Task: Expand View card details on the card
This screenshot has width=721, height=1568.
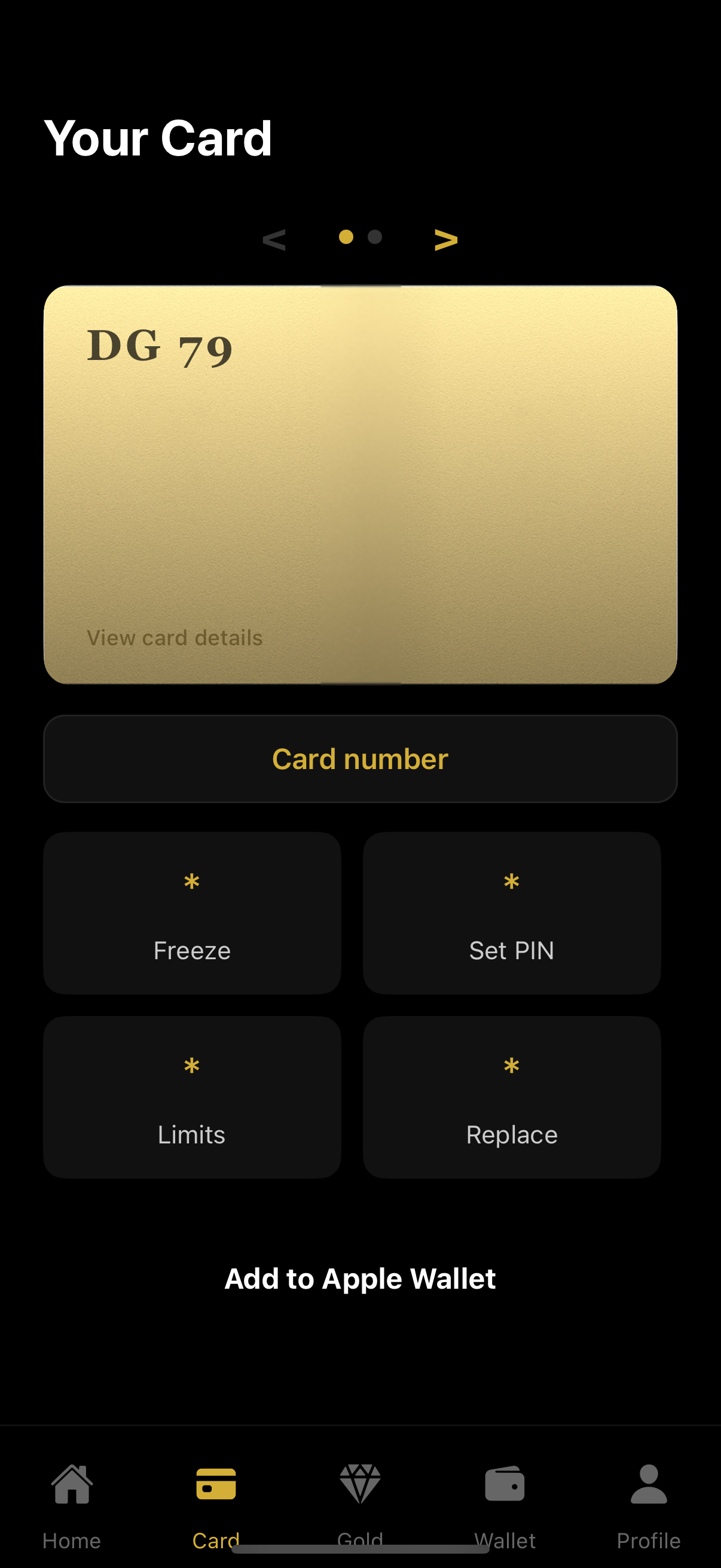Action: pyautogui.click(x=175, y=637)
